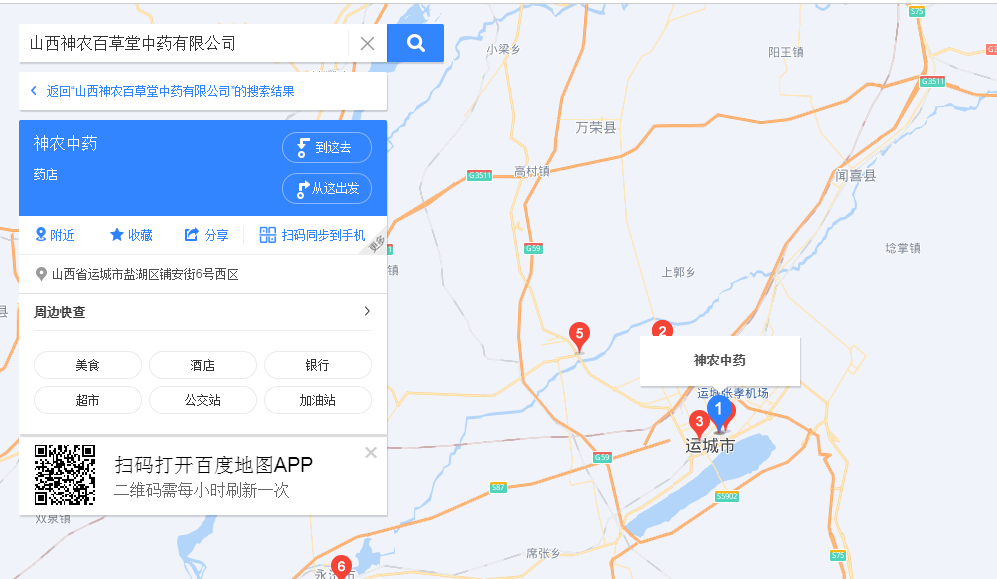Image resolution: width=997 pixels, height=579 pixels.
Task: Return to the 山西神农百草堂中药有限公司 search results
Action: pyautogui.click(x=165, y=91)
